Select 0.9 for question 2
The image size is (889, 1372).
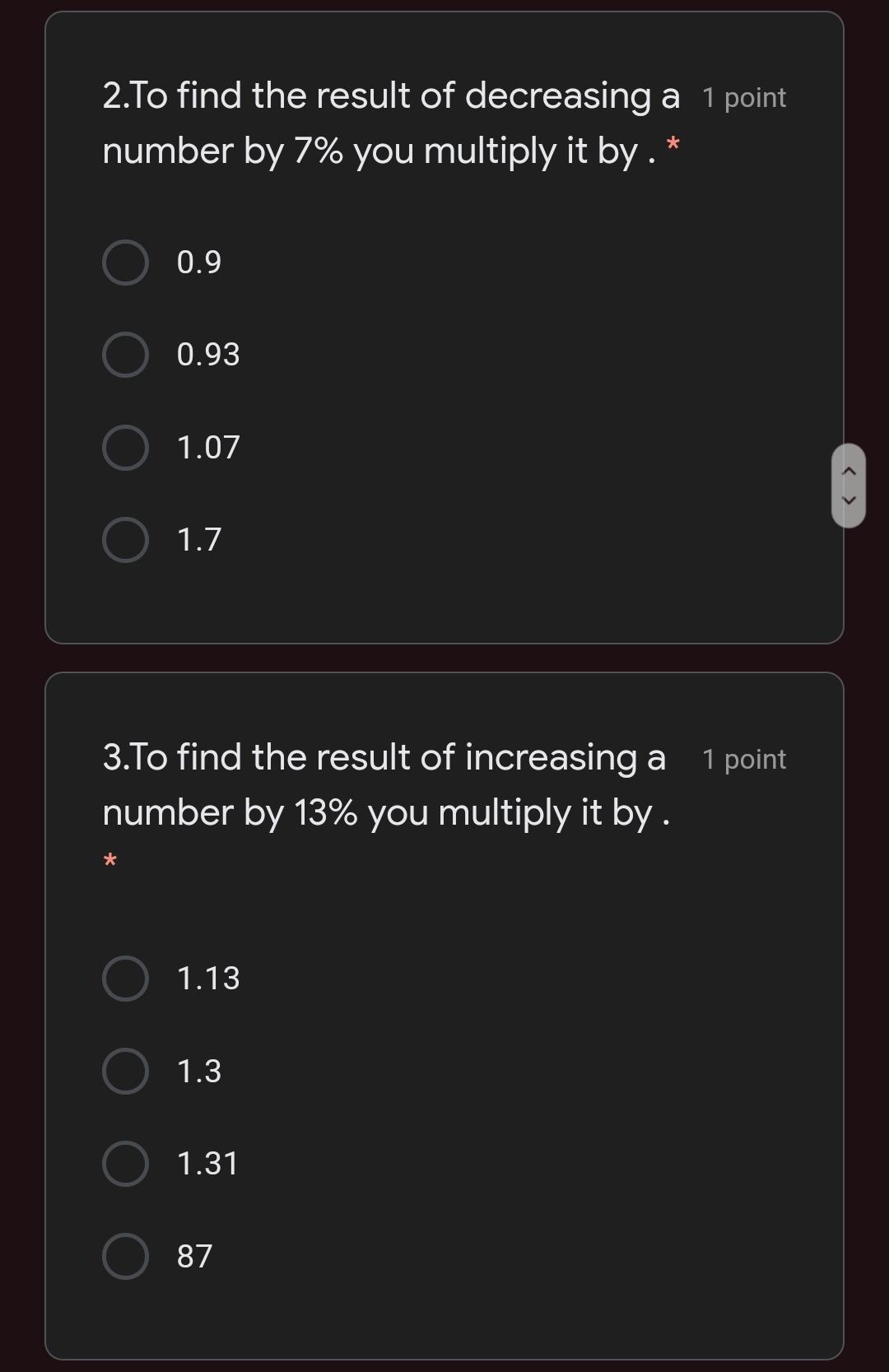pos(125,263)
